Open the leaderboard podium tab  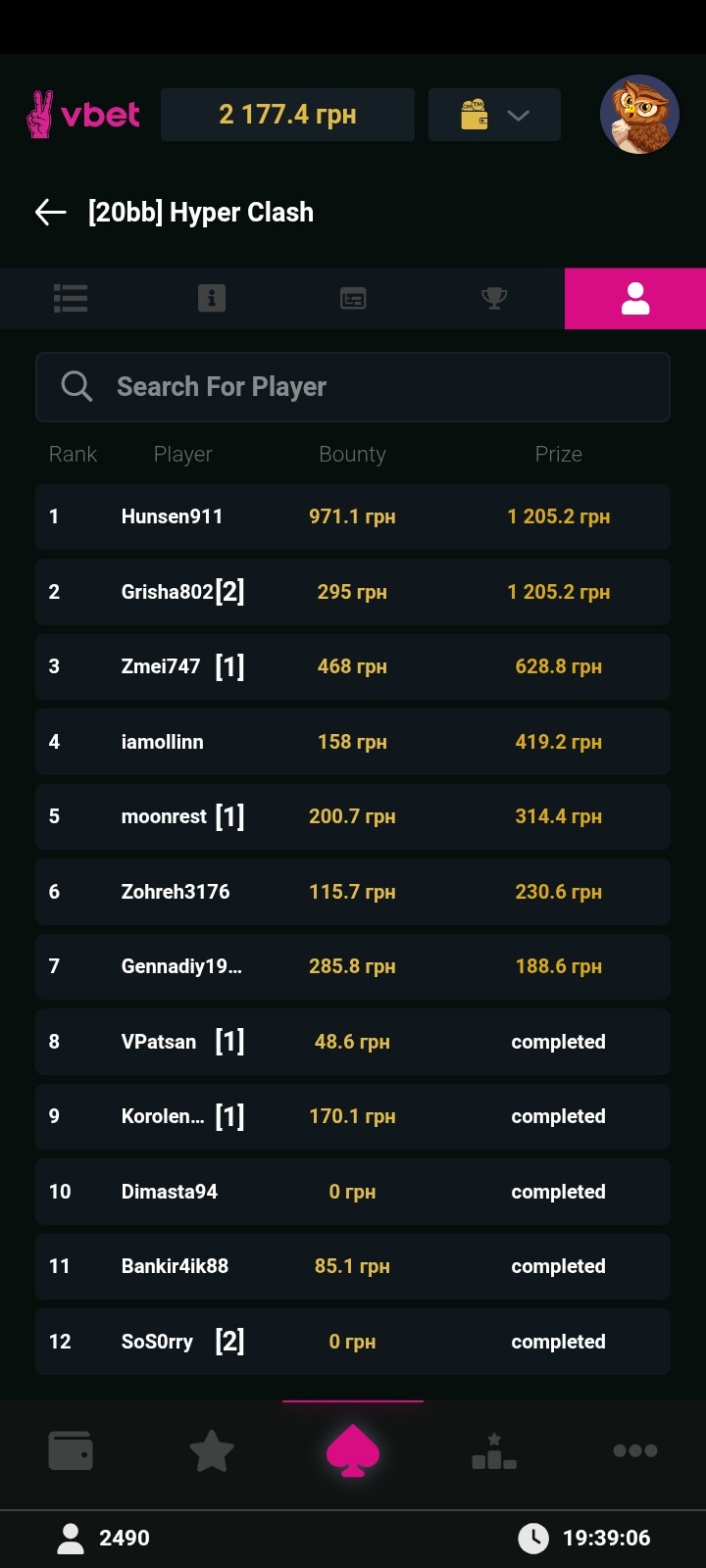click(x=494, y=1450)
